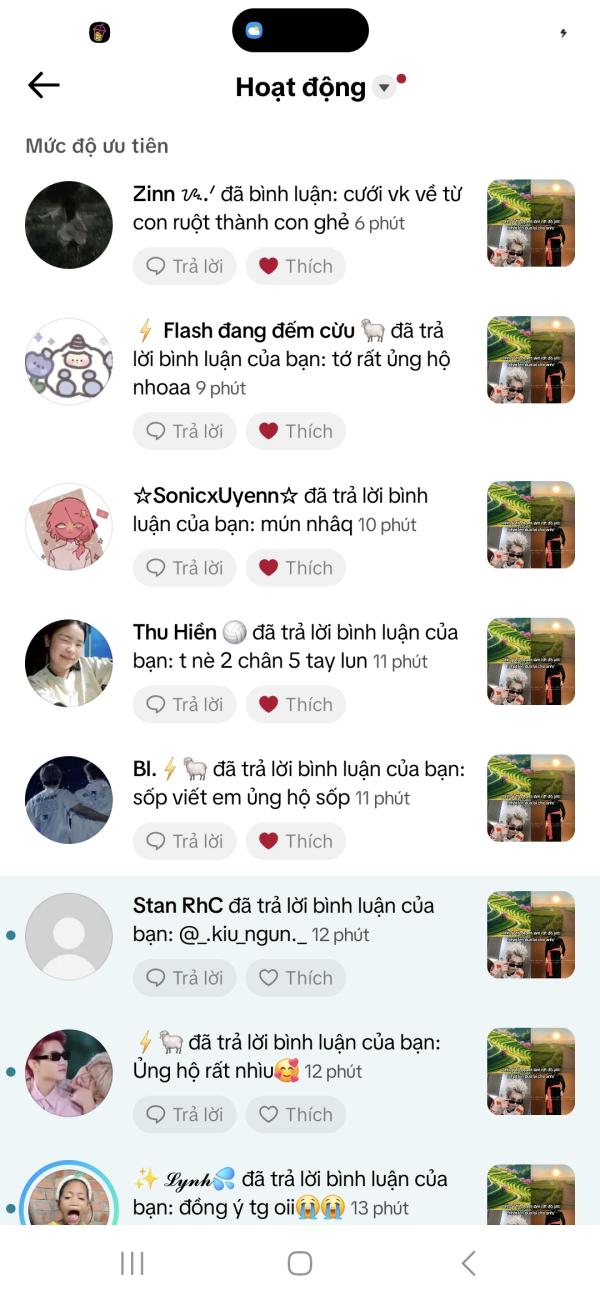Screen dimensions: 600x1300
Task: Open SonicxUyenn's avatar
Action: coord(69,527)
